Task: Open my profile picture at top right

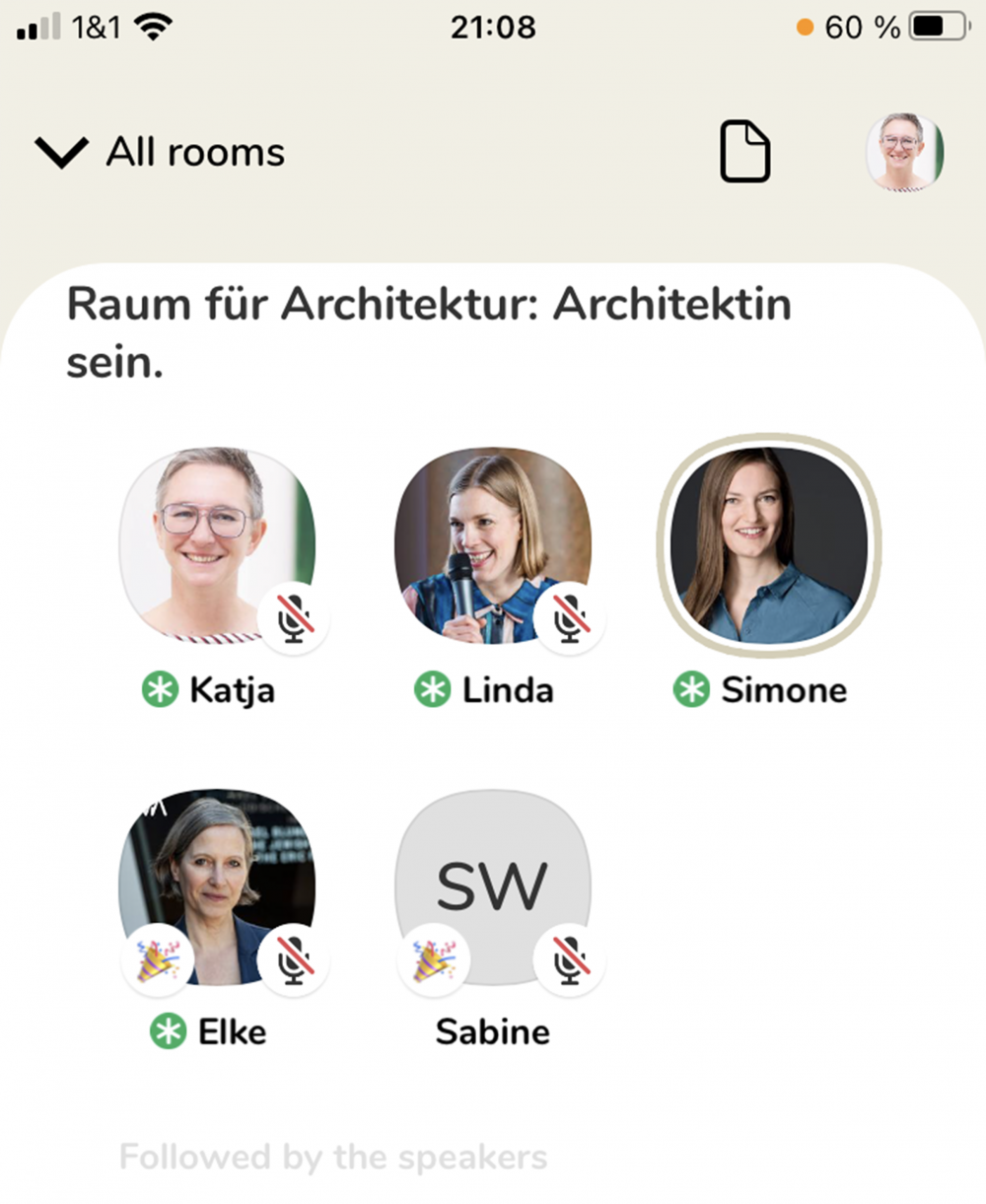Action: pos(903,152)
